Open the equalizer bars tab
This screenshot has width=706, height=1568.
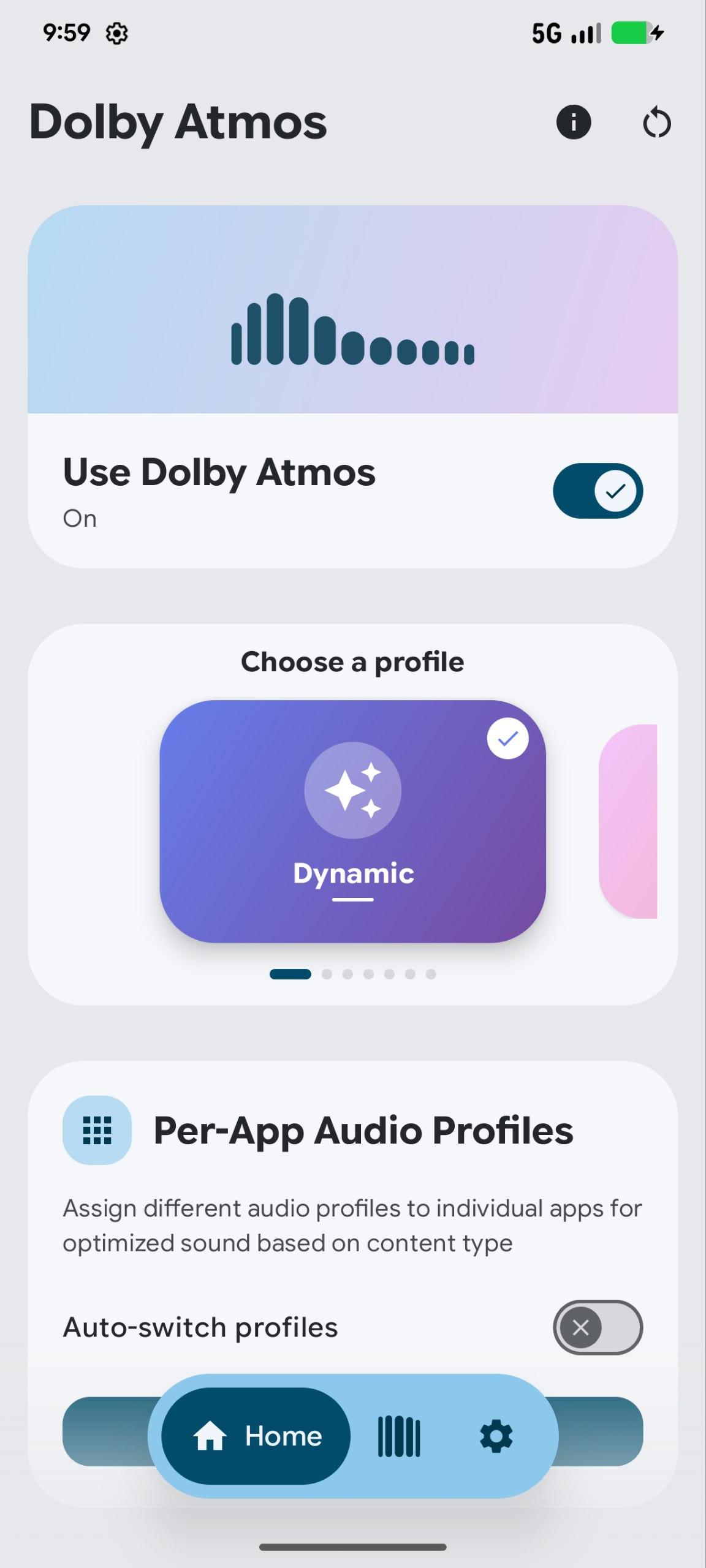[399, 1436]
